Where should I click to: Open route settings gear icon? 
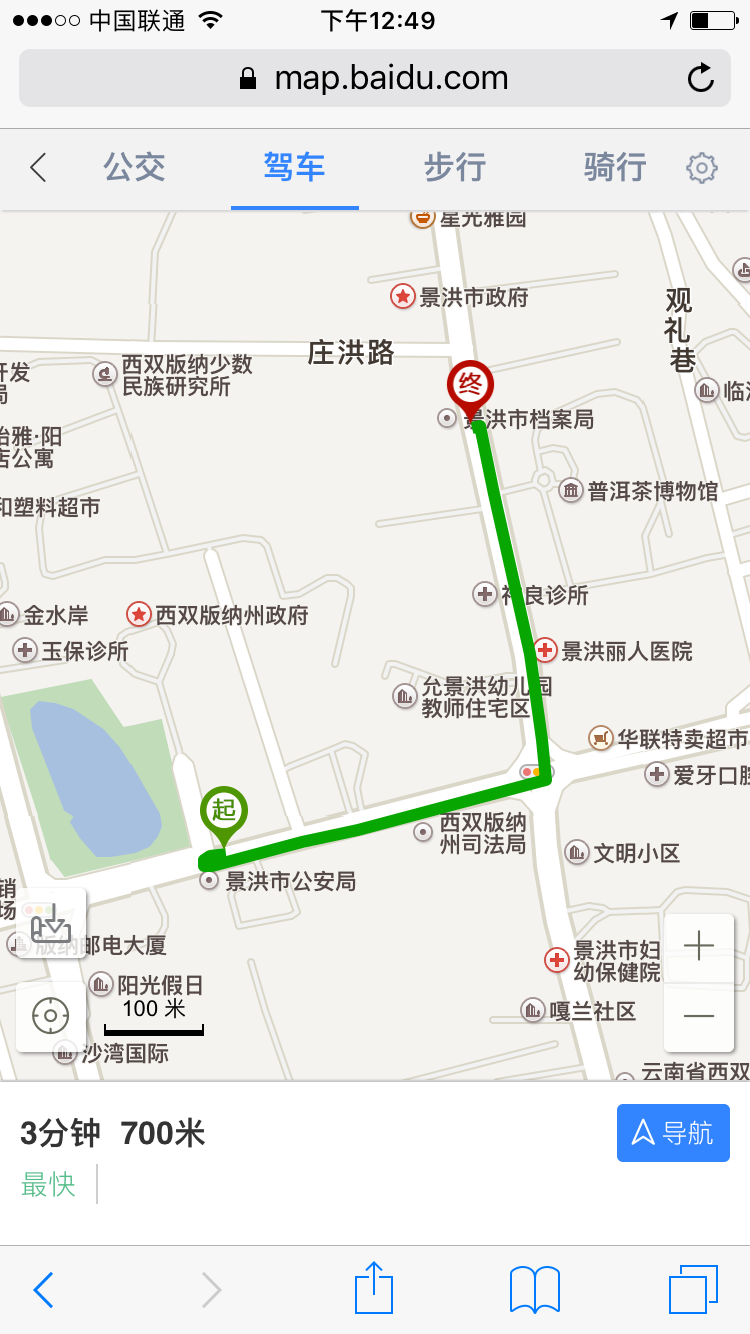click(702, 168)
